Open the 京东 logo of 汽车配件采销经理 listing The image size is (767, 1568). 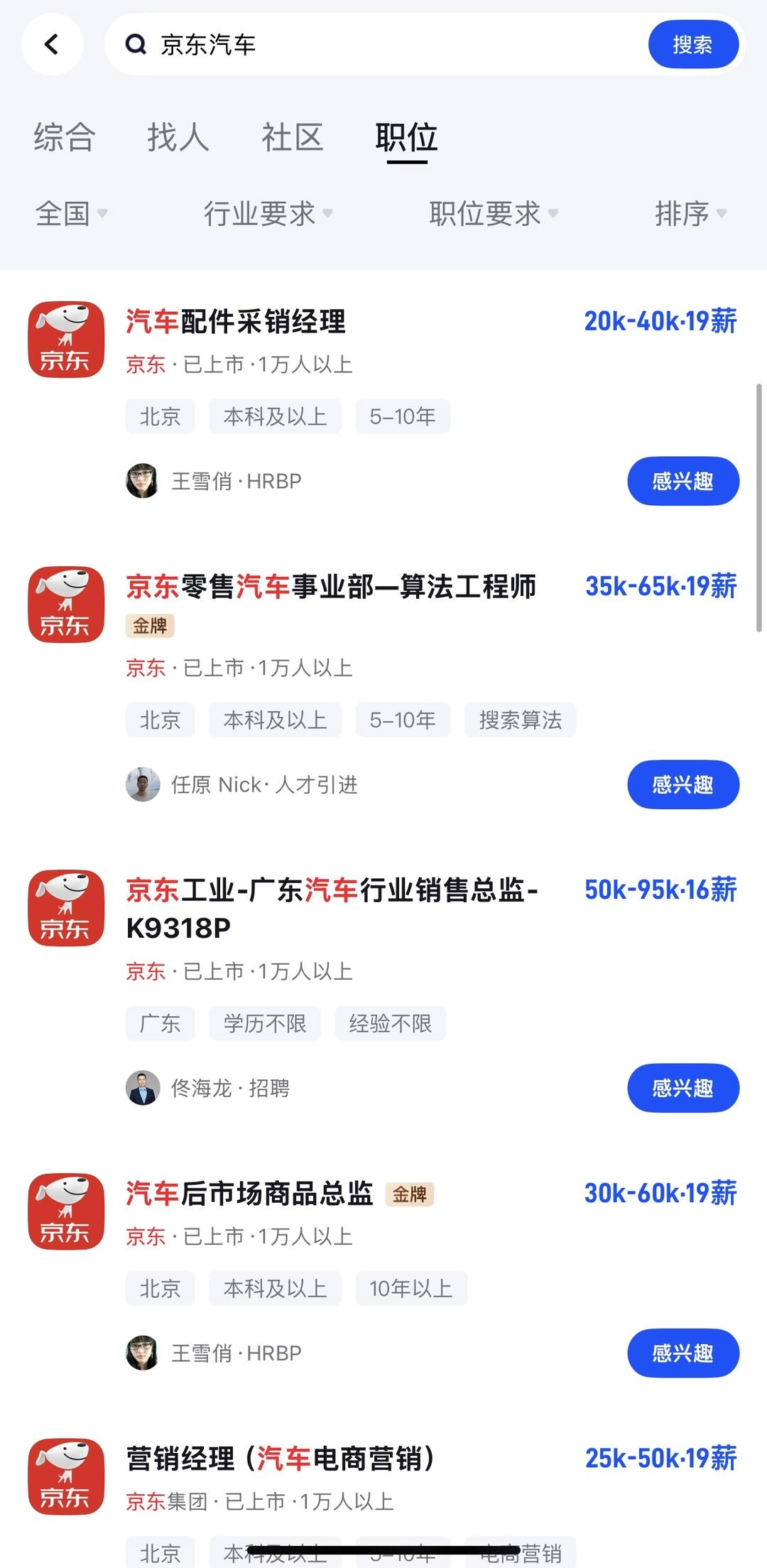click(x=66, y=339)
